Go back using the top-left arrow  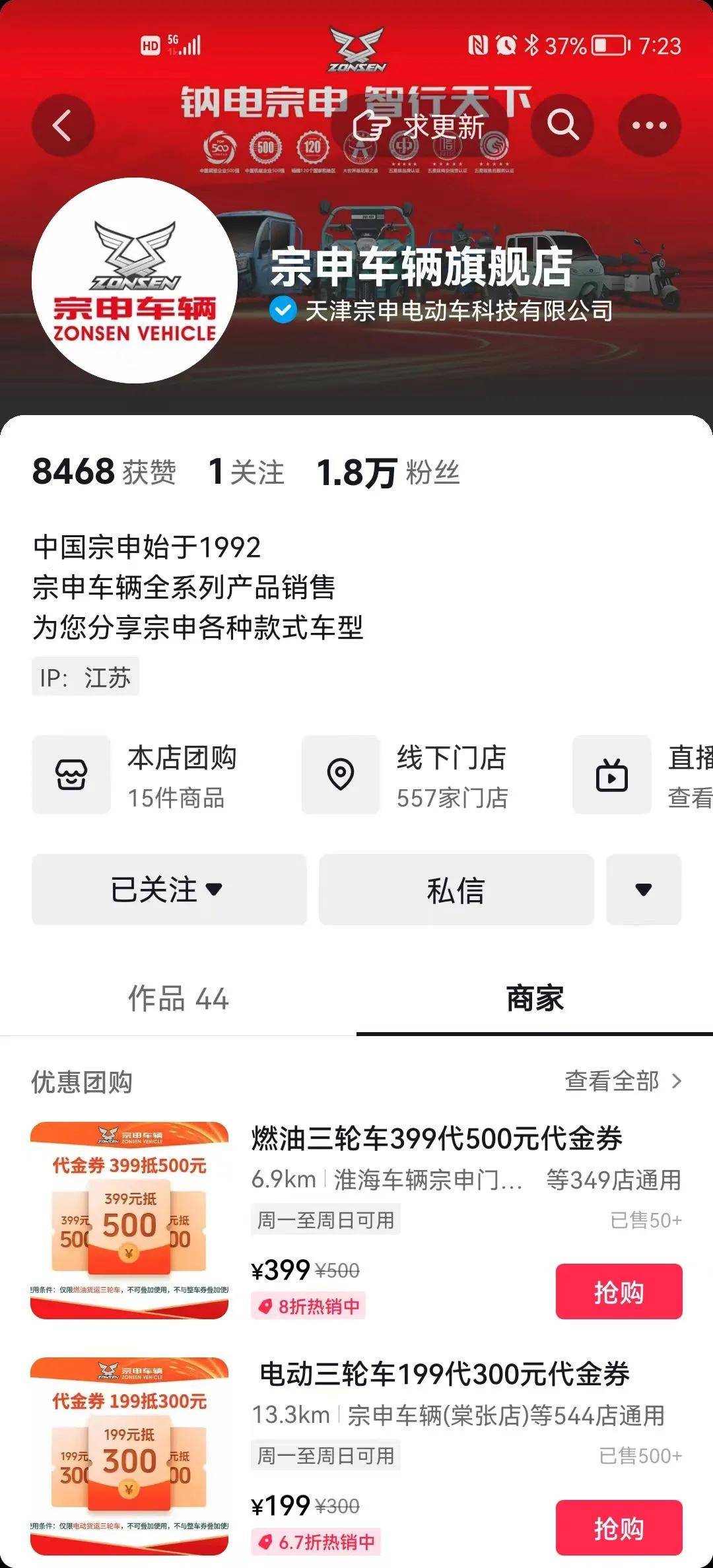tap(63, 125)
